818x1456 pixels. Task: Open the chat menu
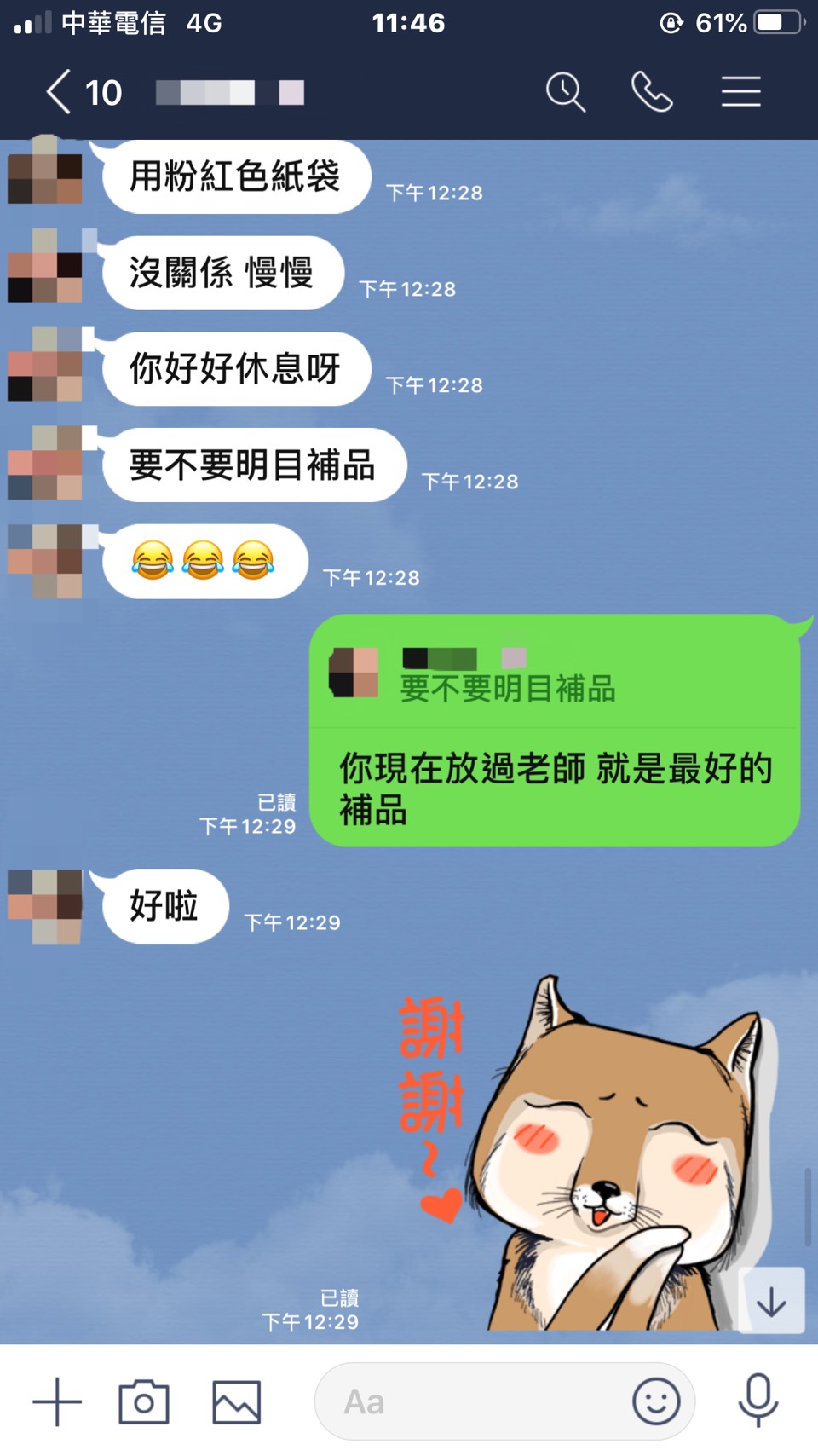740,92
